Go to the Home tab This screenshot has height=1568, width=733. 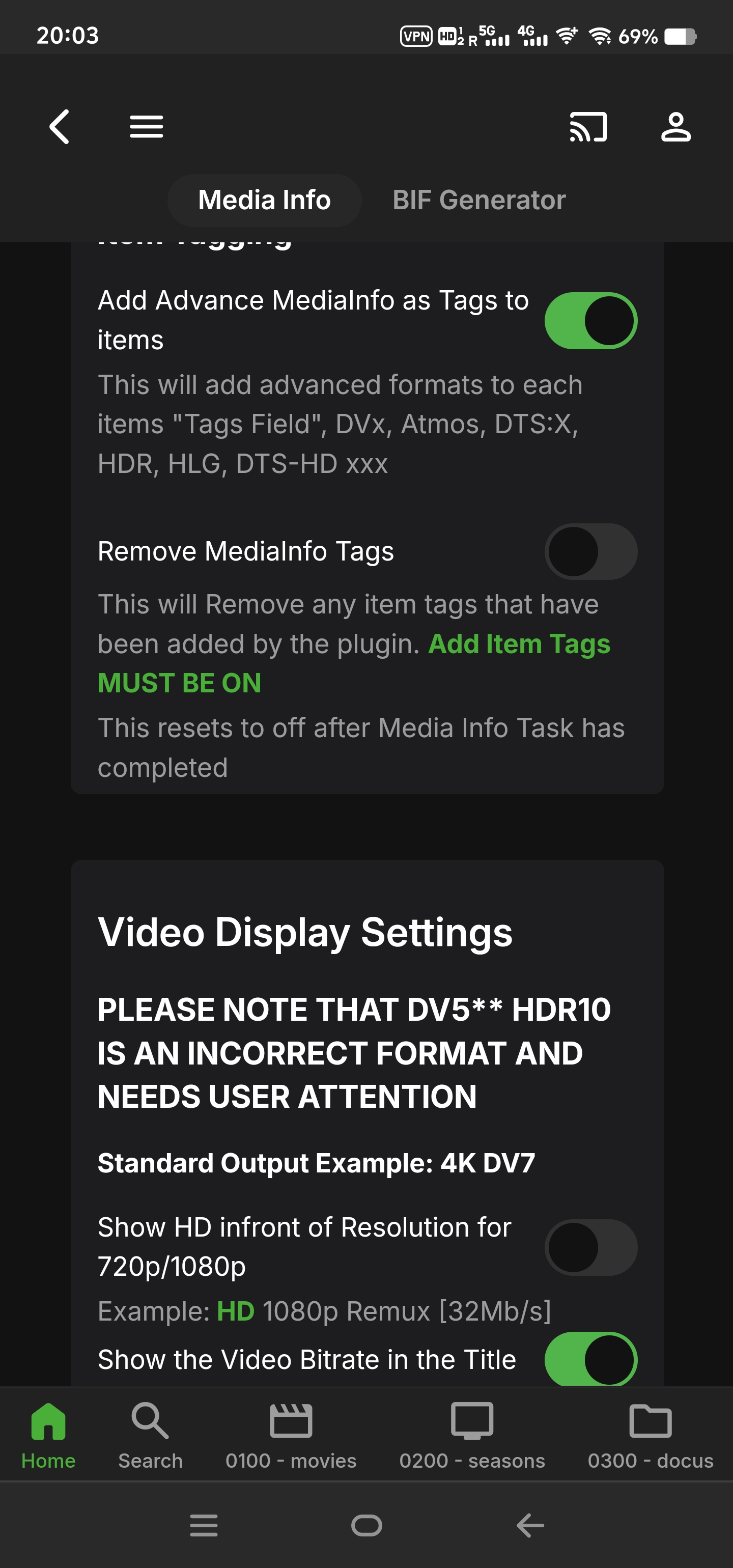tap(48, 1434)
